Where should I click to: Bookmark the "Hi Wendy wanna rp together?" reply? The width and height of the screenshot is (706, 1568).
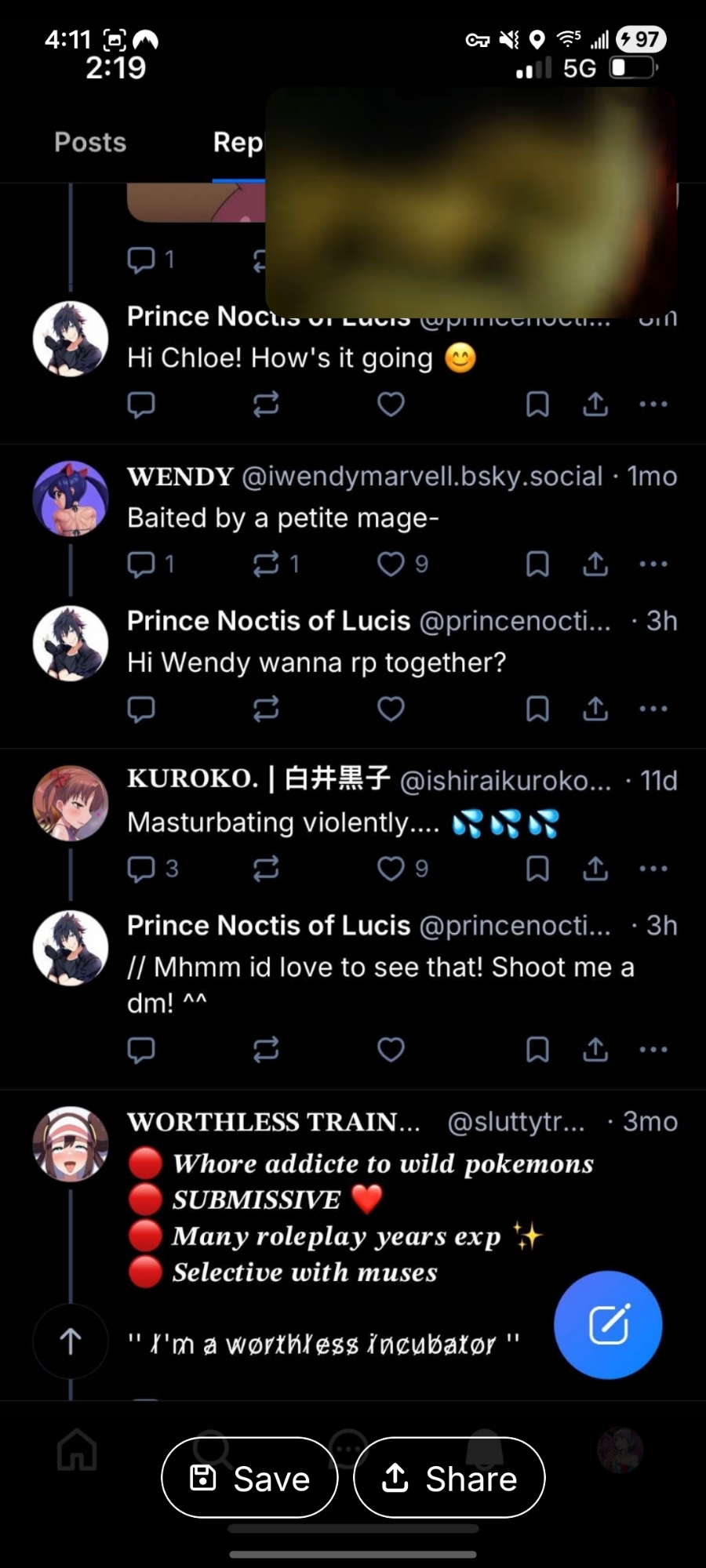pyautogui.click(x=537, y=709)
